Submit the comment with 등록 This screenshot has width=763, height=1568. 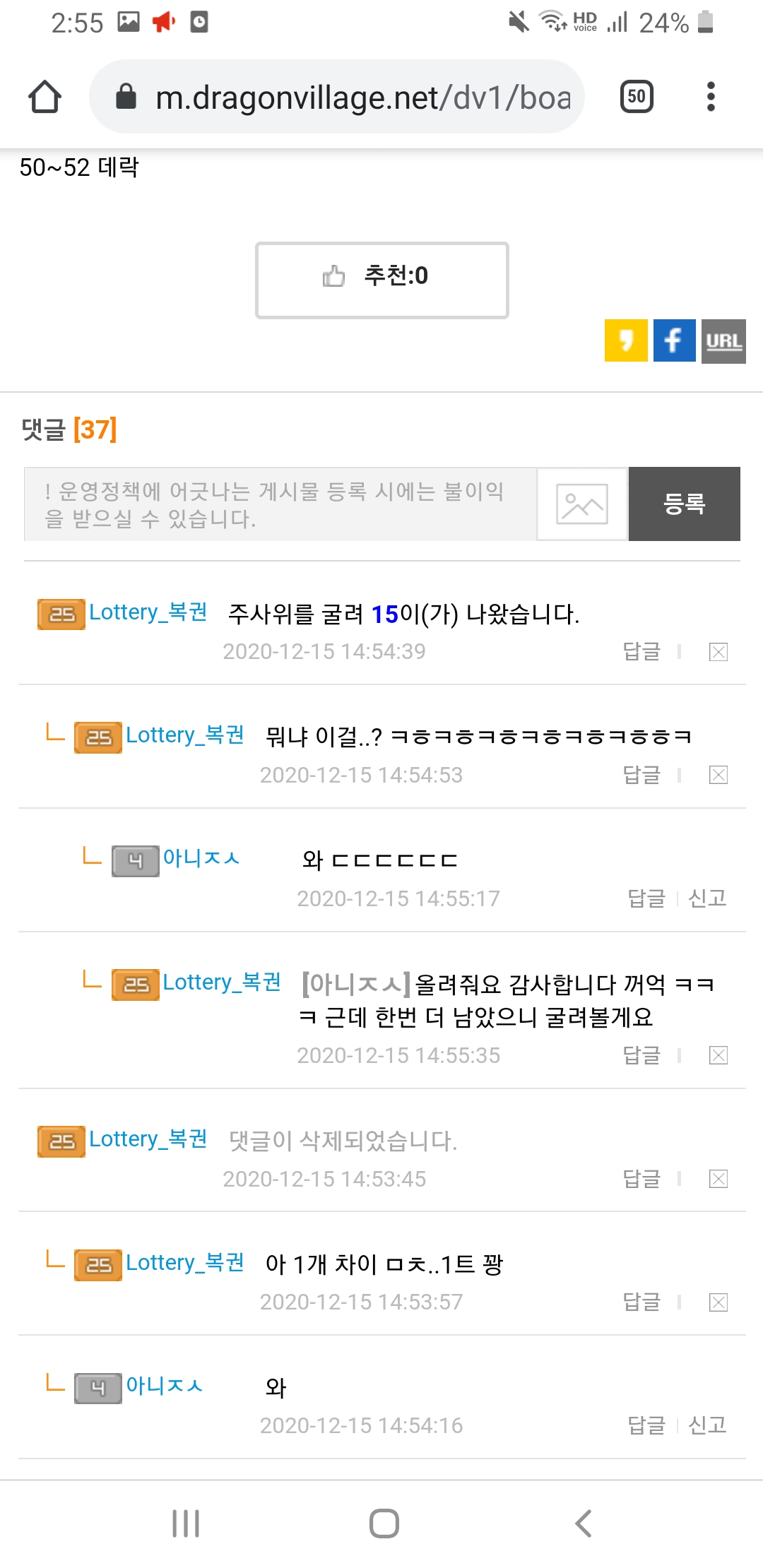pyautogui.click(x=684, y=504)
